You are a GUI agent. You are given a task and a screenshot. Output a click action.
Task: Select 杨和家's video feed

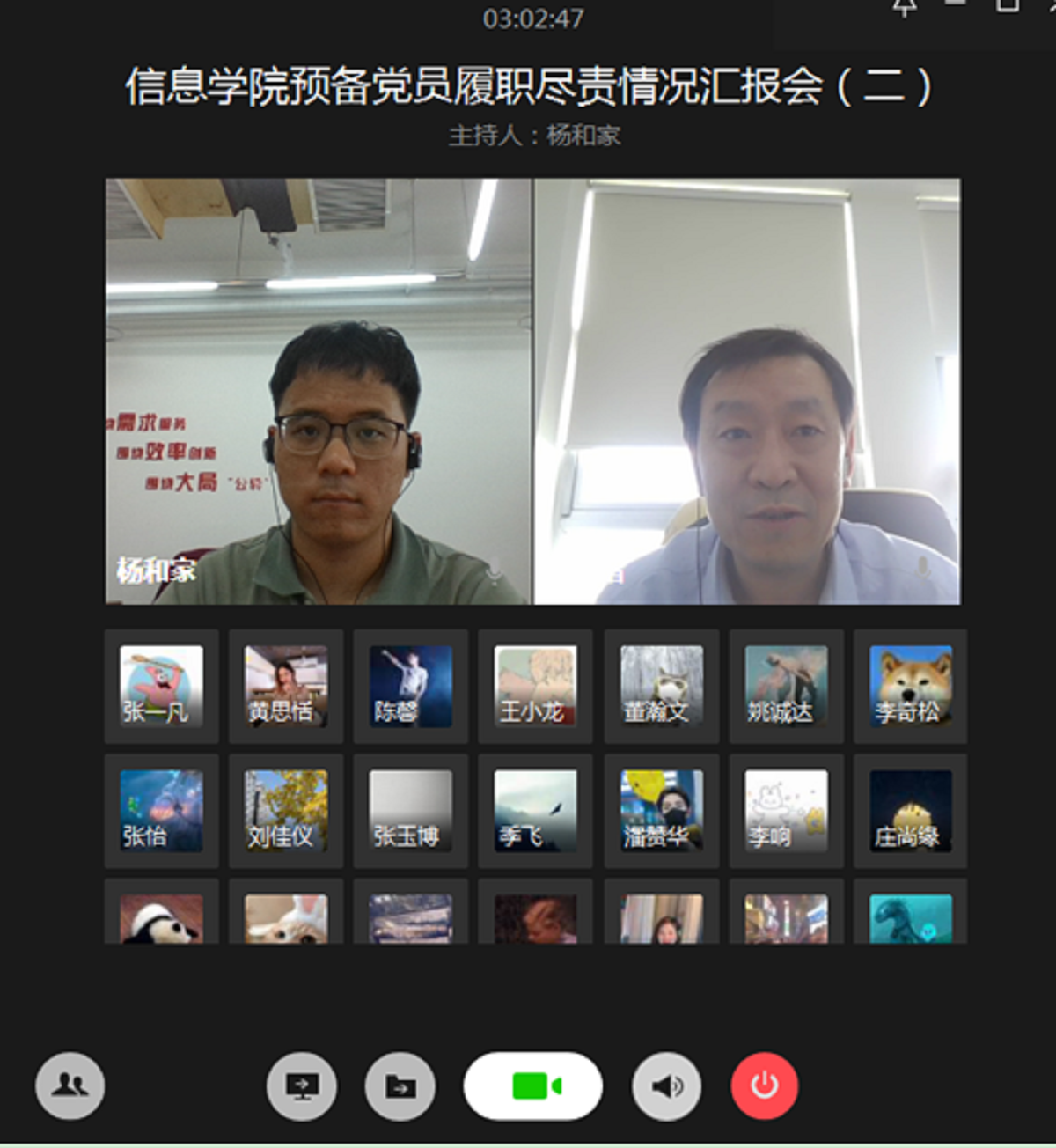319,392
